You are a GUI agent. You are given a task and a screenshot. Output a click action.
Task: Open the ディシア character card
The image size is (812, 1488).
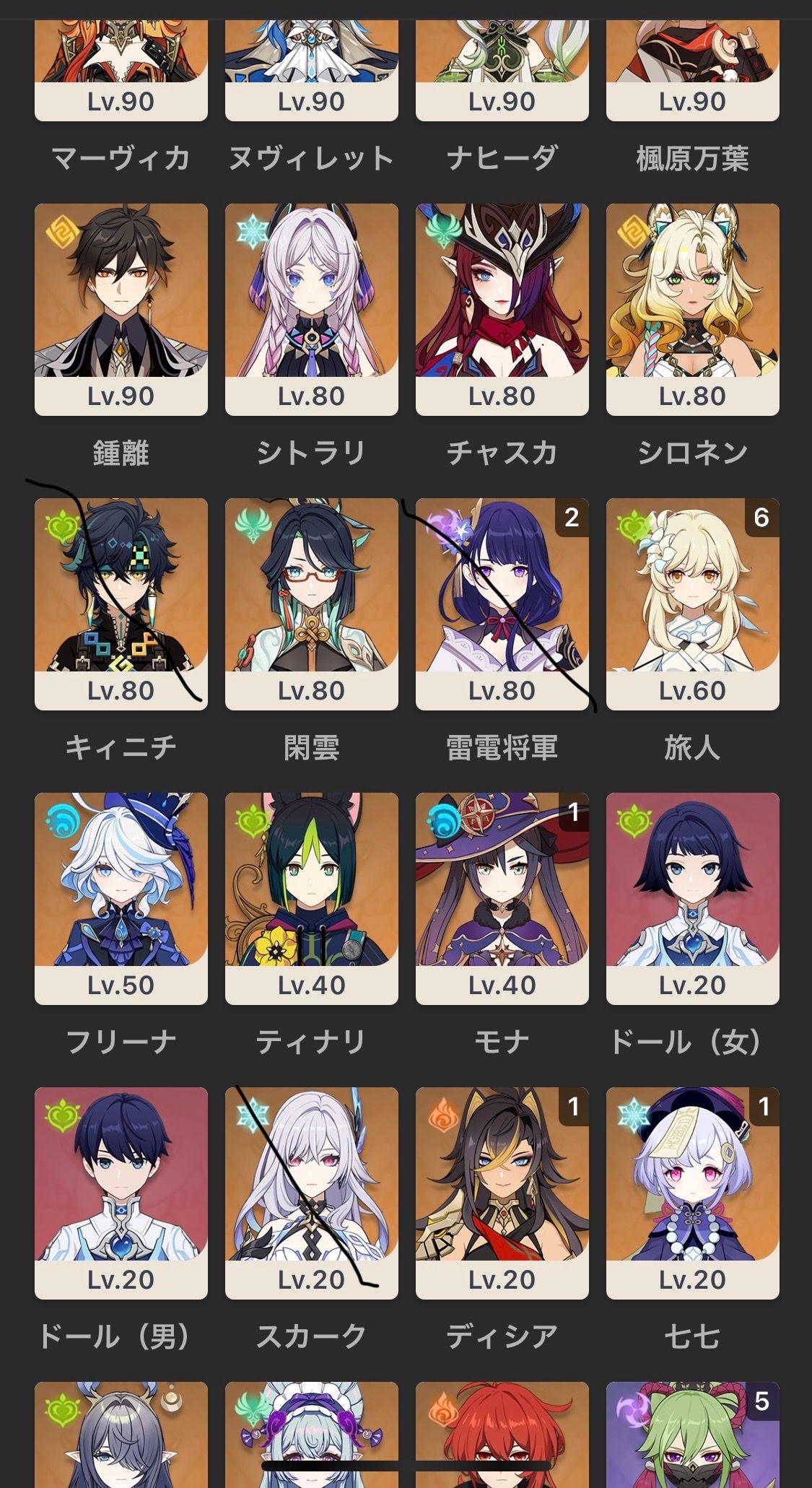[502, 1193]
